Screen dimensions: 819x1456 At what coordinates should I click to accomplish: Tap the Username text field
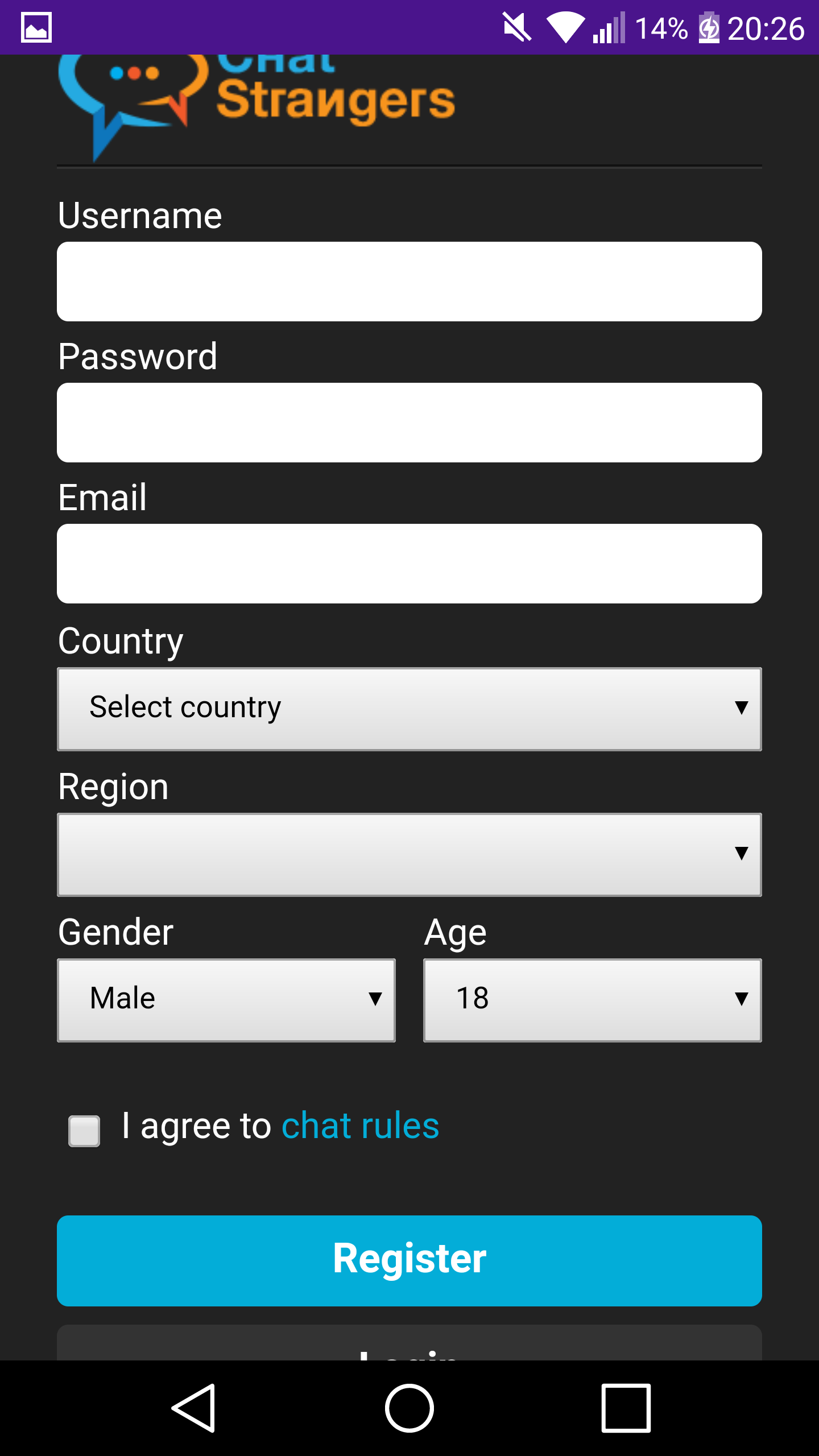pos(409,282)
